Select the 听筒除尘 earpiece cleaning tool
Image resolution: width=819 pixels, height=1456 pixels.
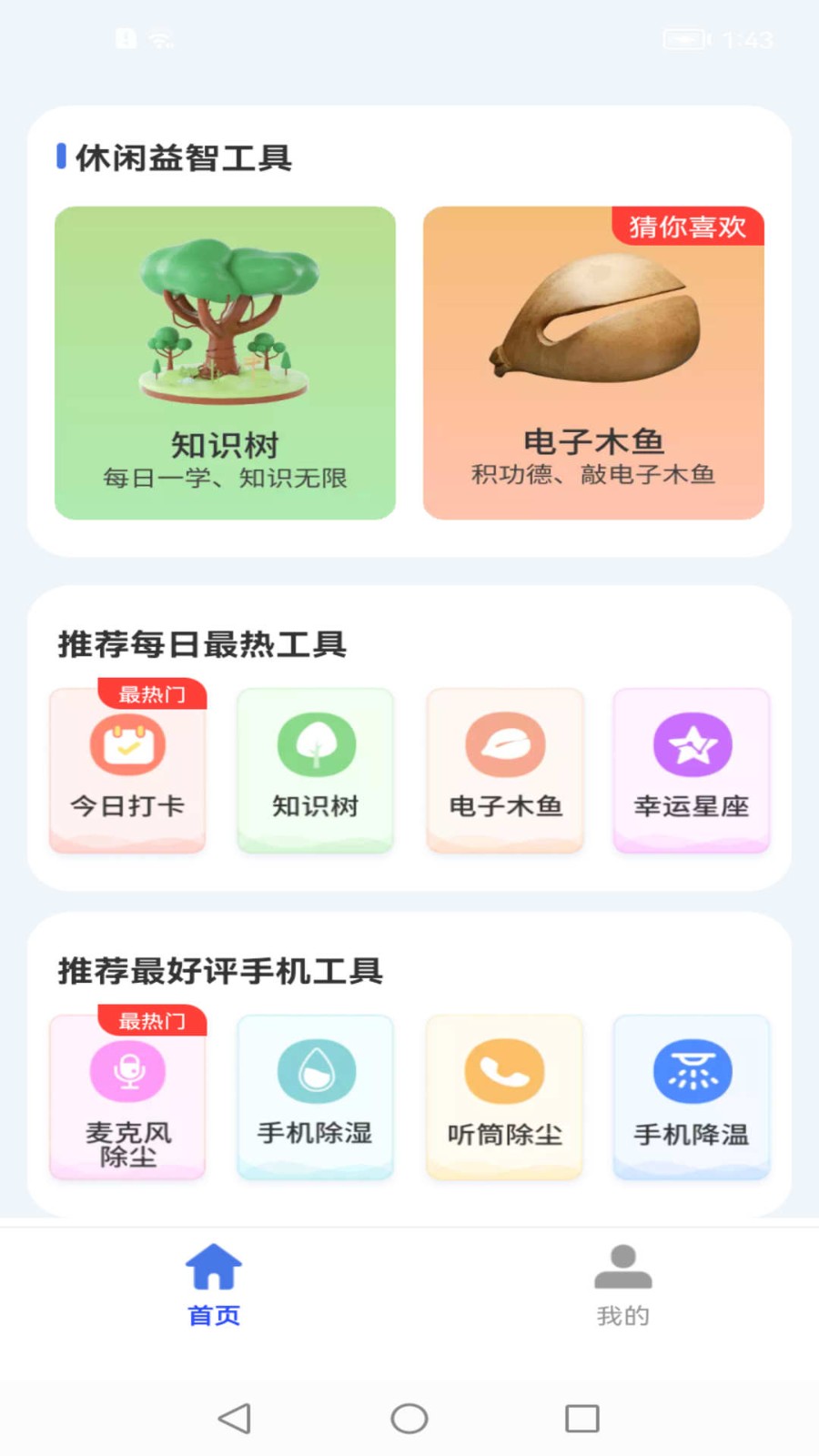pos(504,1097)
